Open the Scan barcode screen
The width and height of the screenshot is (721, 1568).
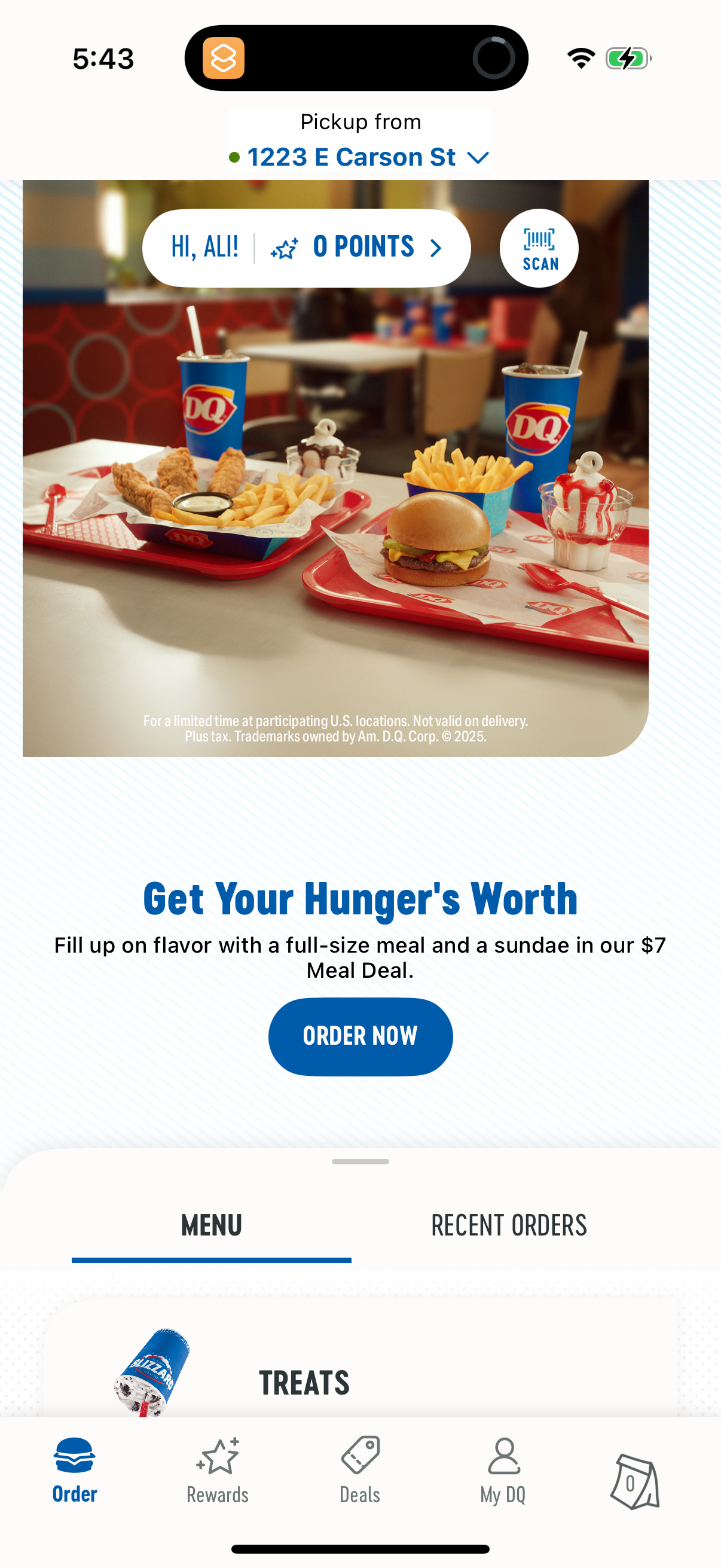[x=539, y=247]
